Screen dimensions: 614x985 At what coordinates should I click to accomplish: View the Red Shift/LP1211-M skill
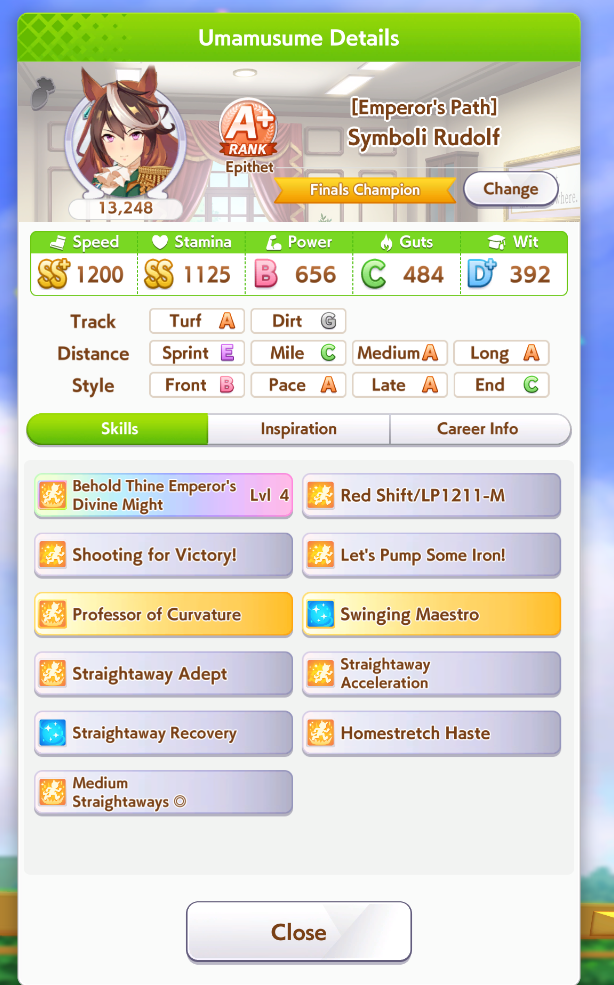click(431, 496)
